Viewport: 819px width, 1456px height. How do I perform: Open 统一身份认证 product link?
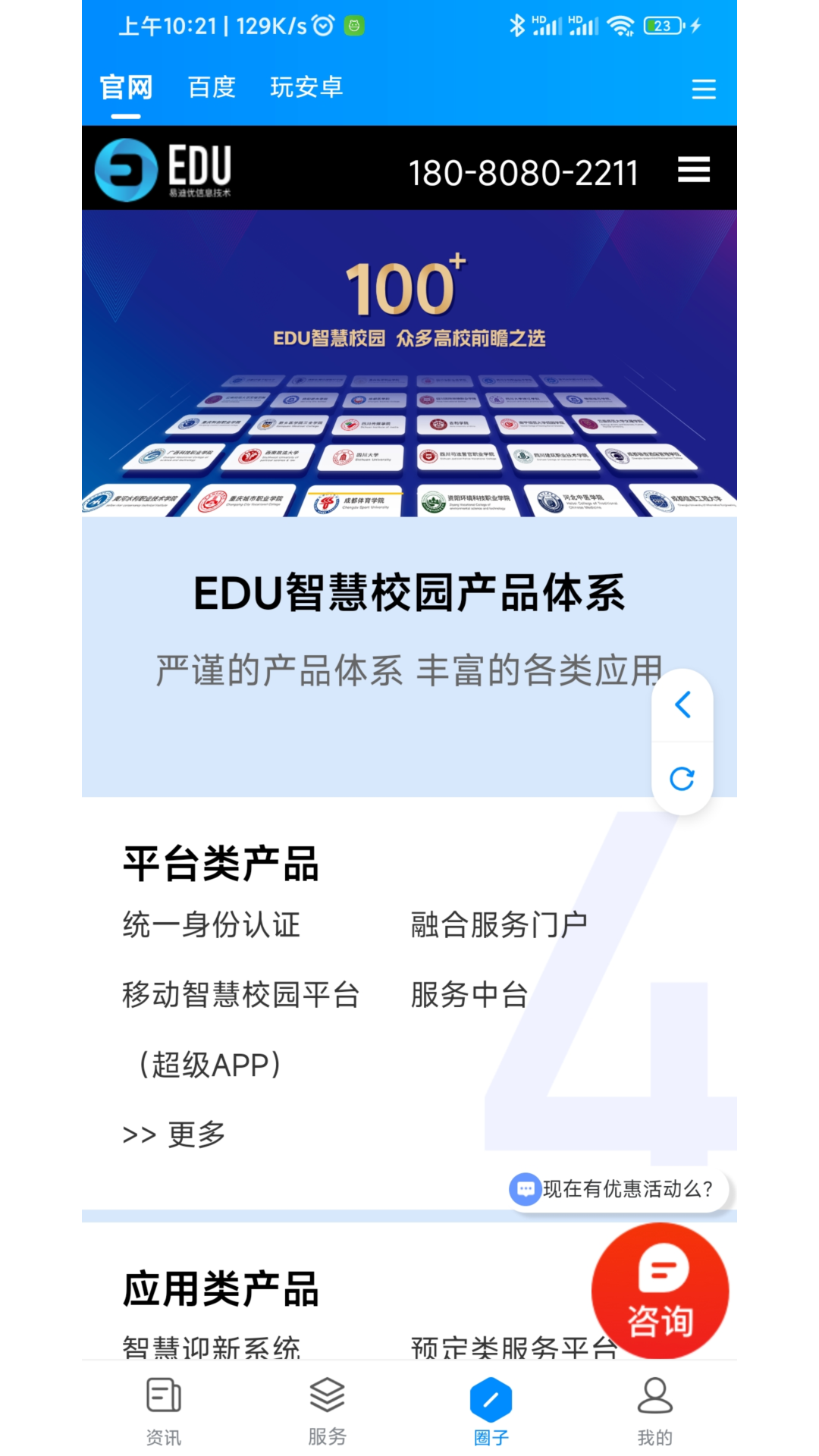212,925
